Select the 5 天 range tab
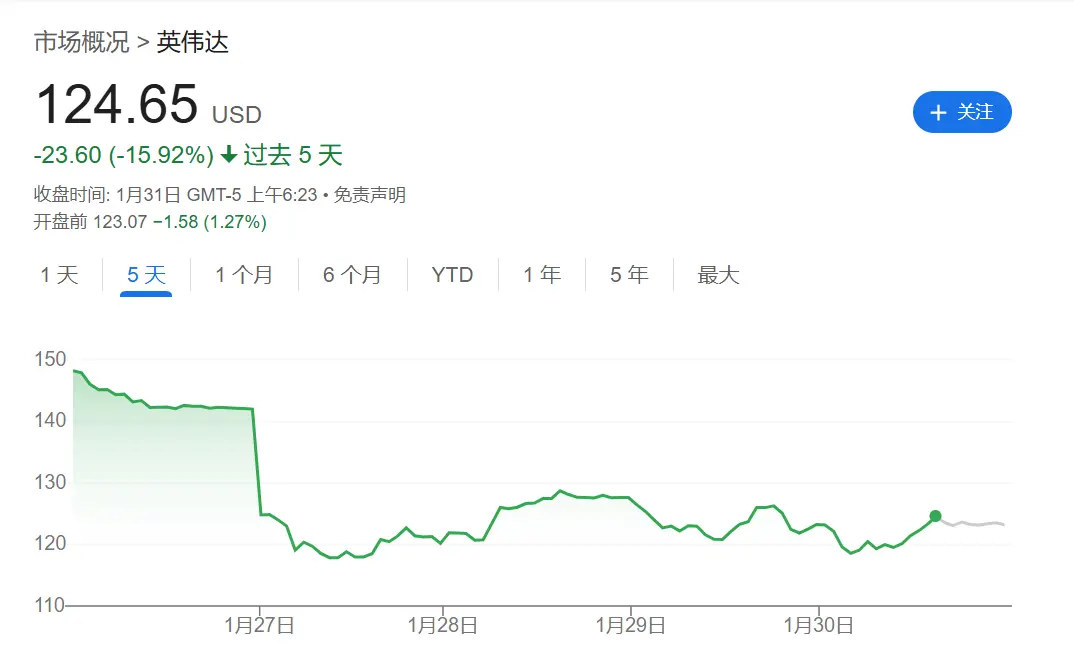 pos(146,275)
